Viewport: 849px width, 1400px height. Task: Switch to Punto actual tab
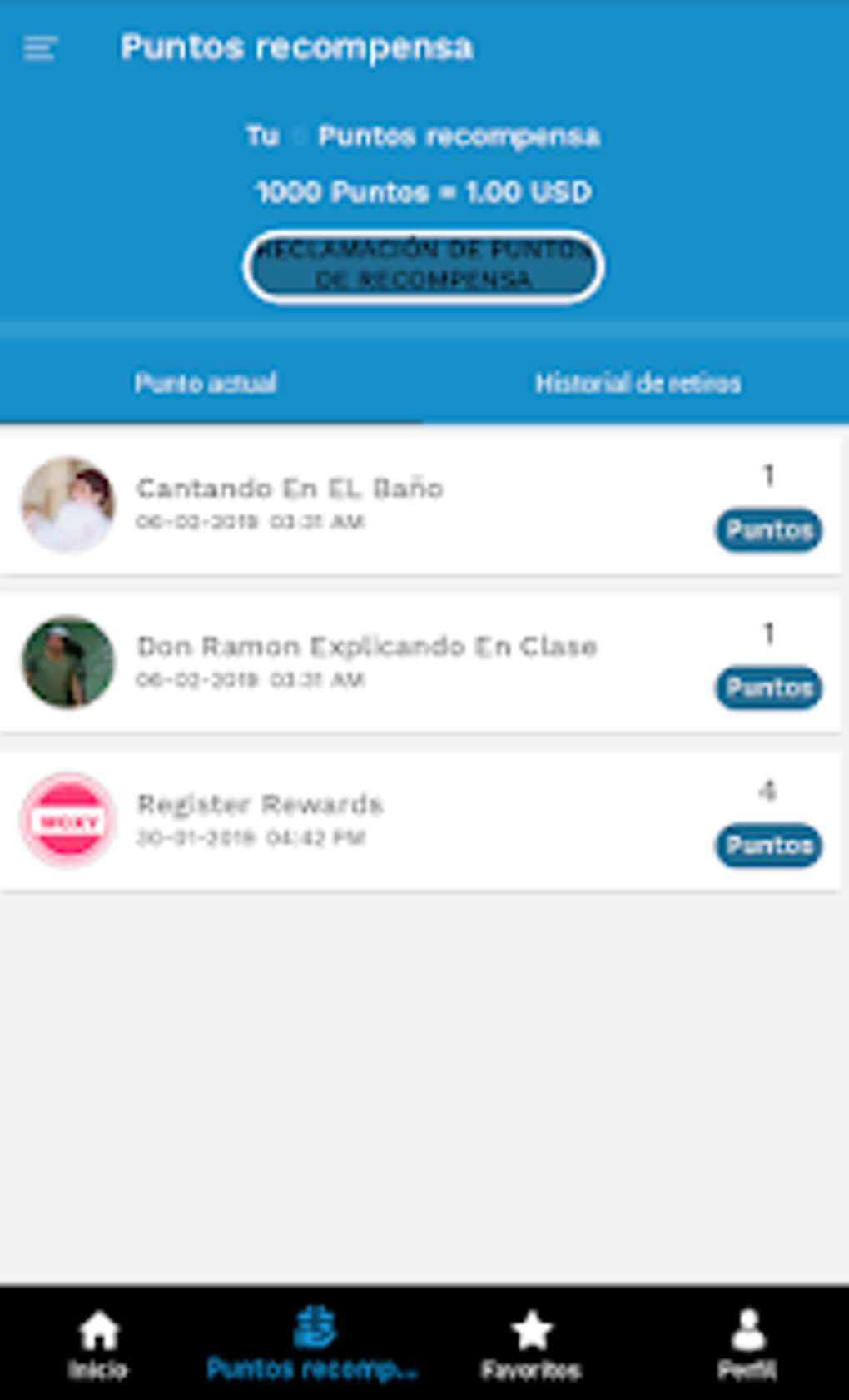(206, 383)
